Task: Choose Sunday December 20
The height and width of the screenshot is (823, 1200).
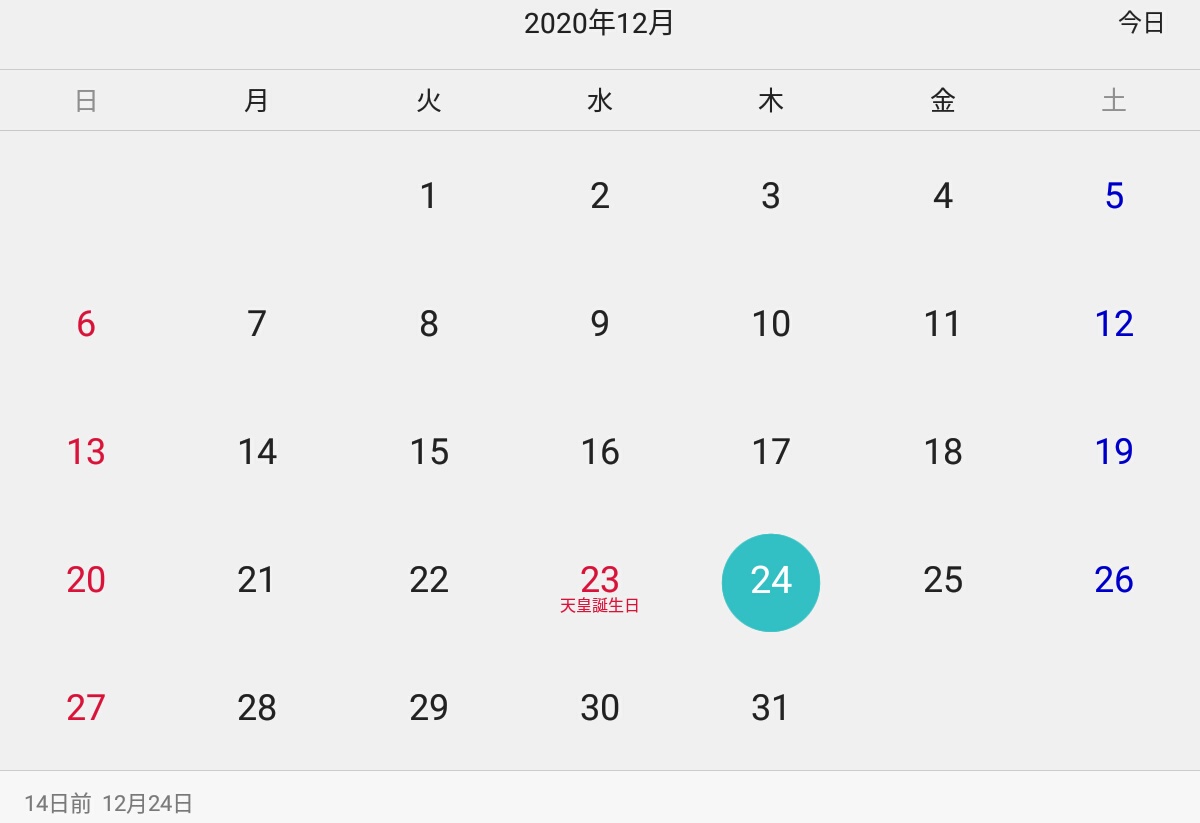Action: pyautogui.click(x=86, y=580)
